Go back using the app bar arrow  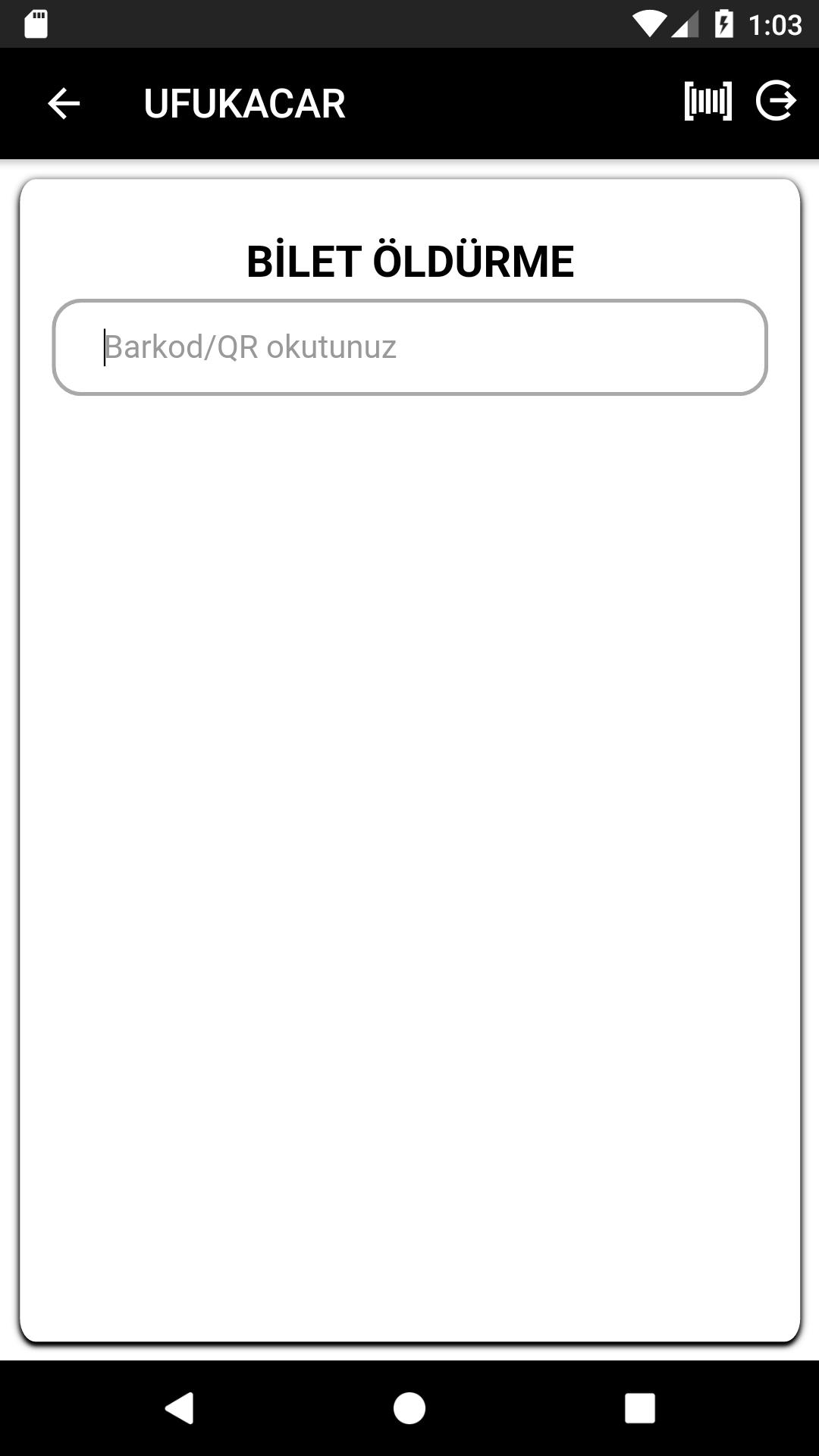coord(64,103)
